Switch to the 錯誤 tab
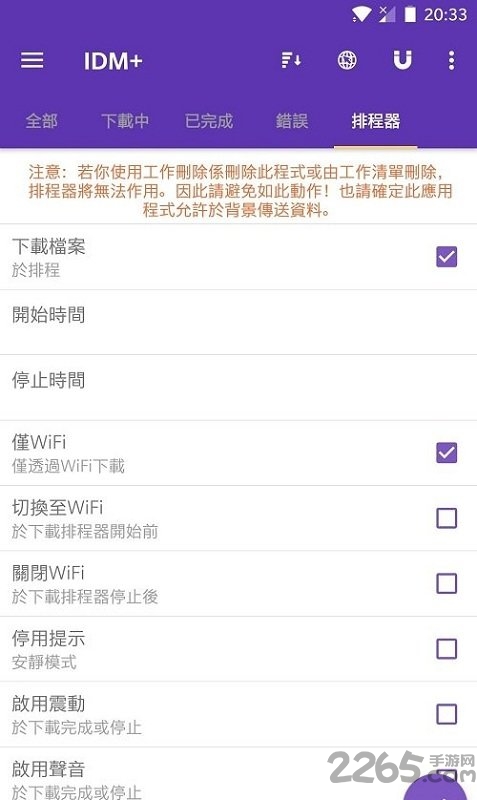Image resolution: width=477 pixels, height=800 pixels. 292,121
